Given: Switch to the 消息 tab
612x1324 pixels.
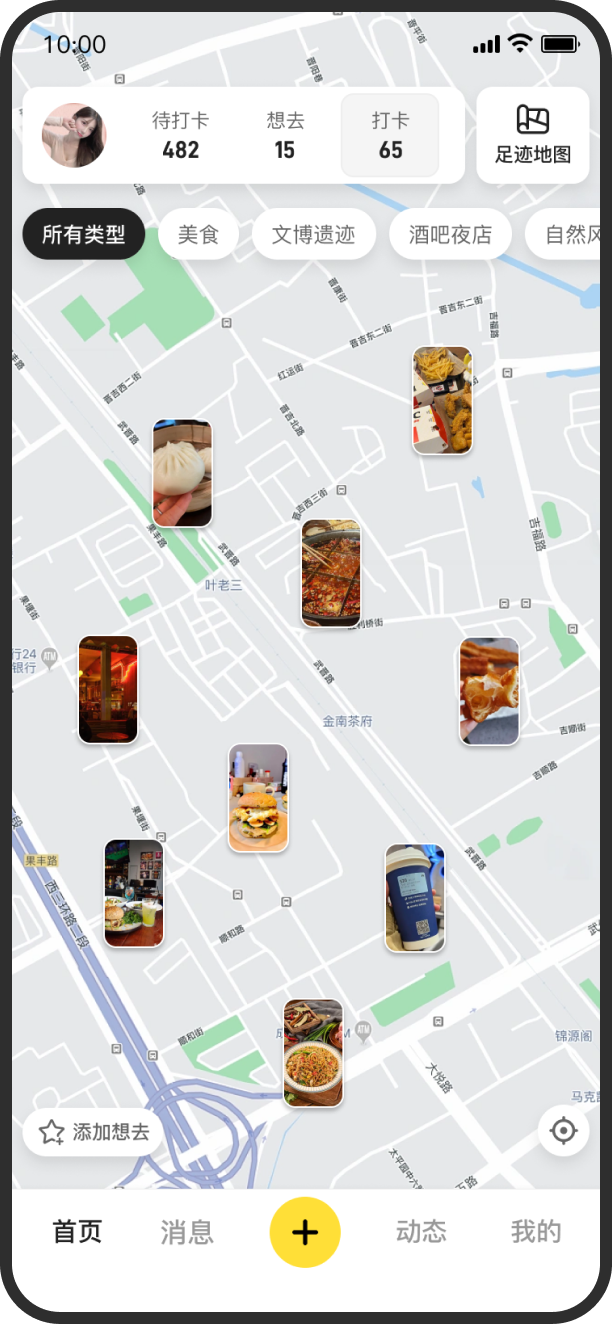Looking at the screenshot, I should 187,1232.
